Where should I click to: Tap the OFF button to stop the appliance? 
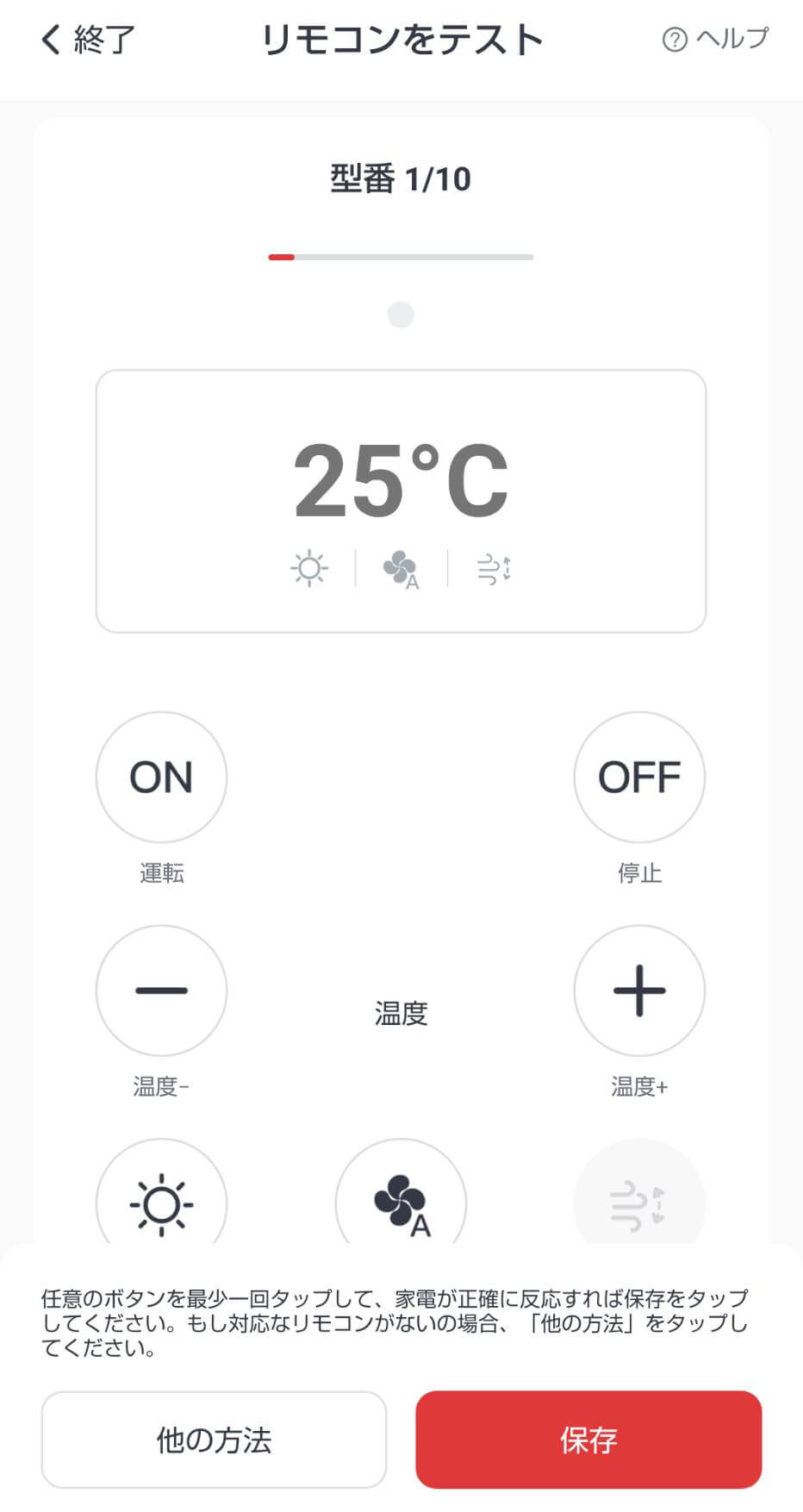[x=639, y=777]
